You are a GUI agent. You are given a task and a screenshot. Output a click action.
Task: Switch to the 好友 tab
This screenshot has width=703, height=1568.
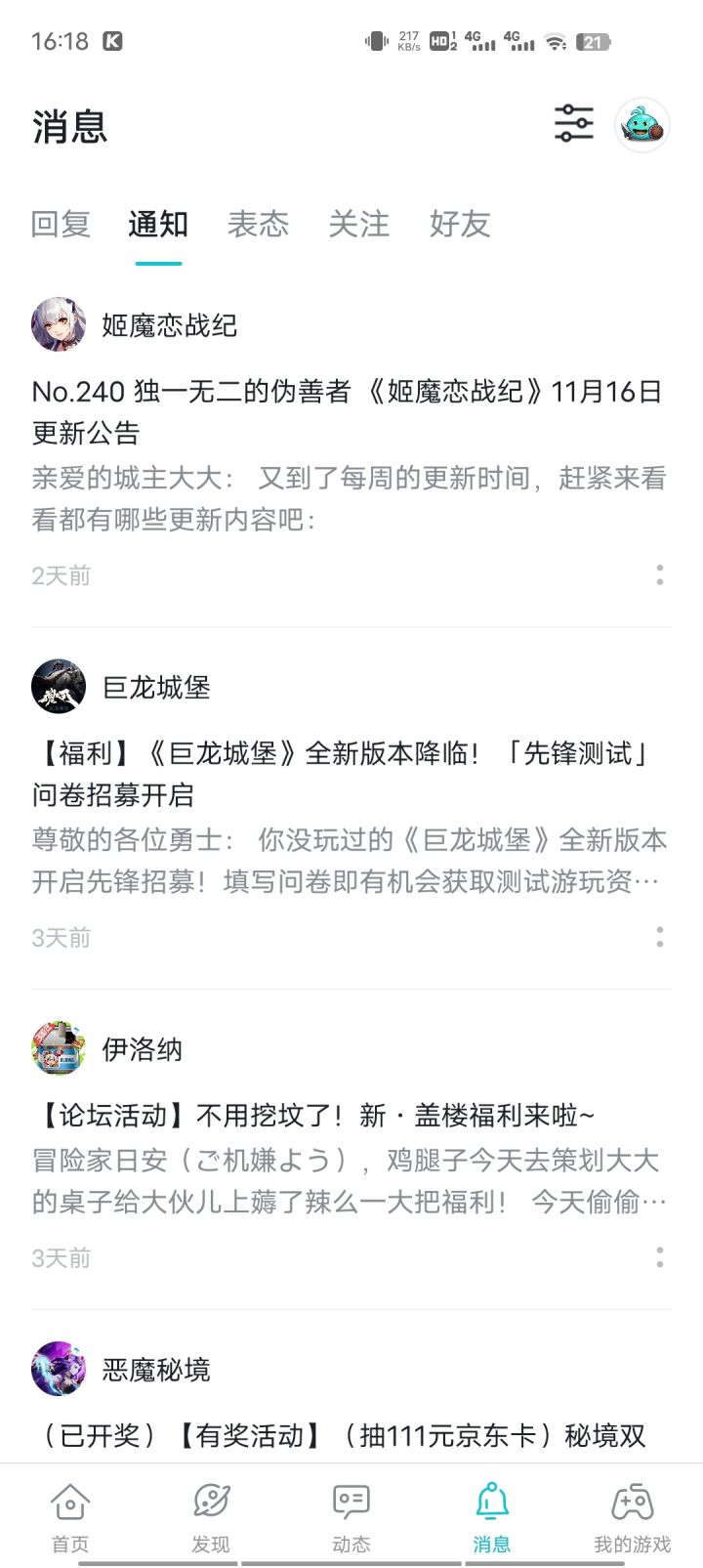pyautogui.click(x=459, y=224)
